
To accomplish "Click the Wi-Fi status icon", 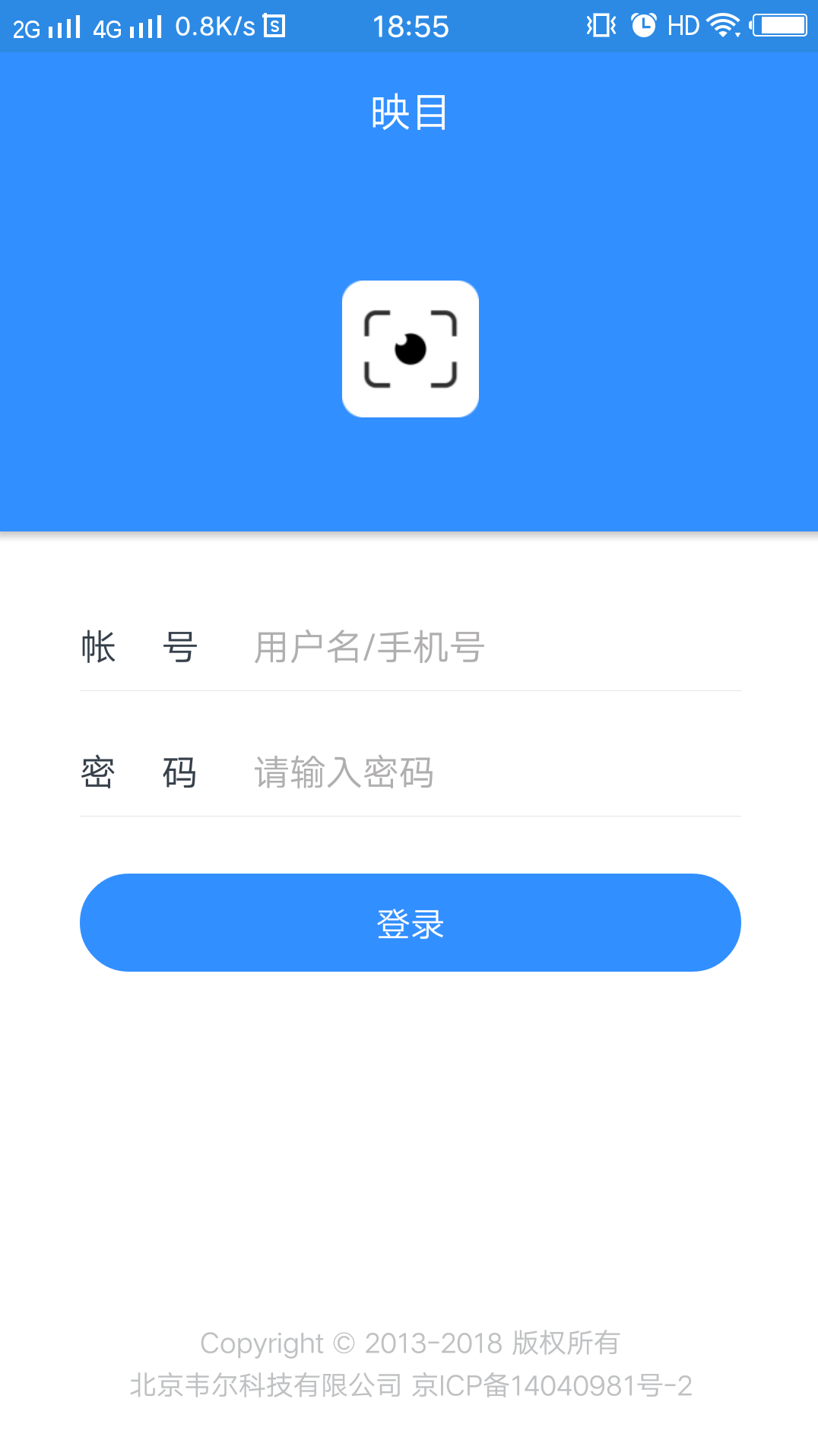I will click(x=721, y=25).
